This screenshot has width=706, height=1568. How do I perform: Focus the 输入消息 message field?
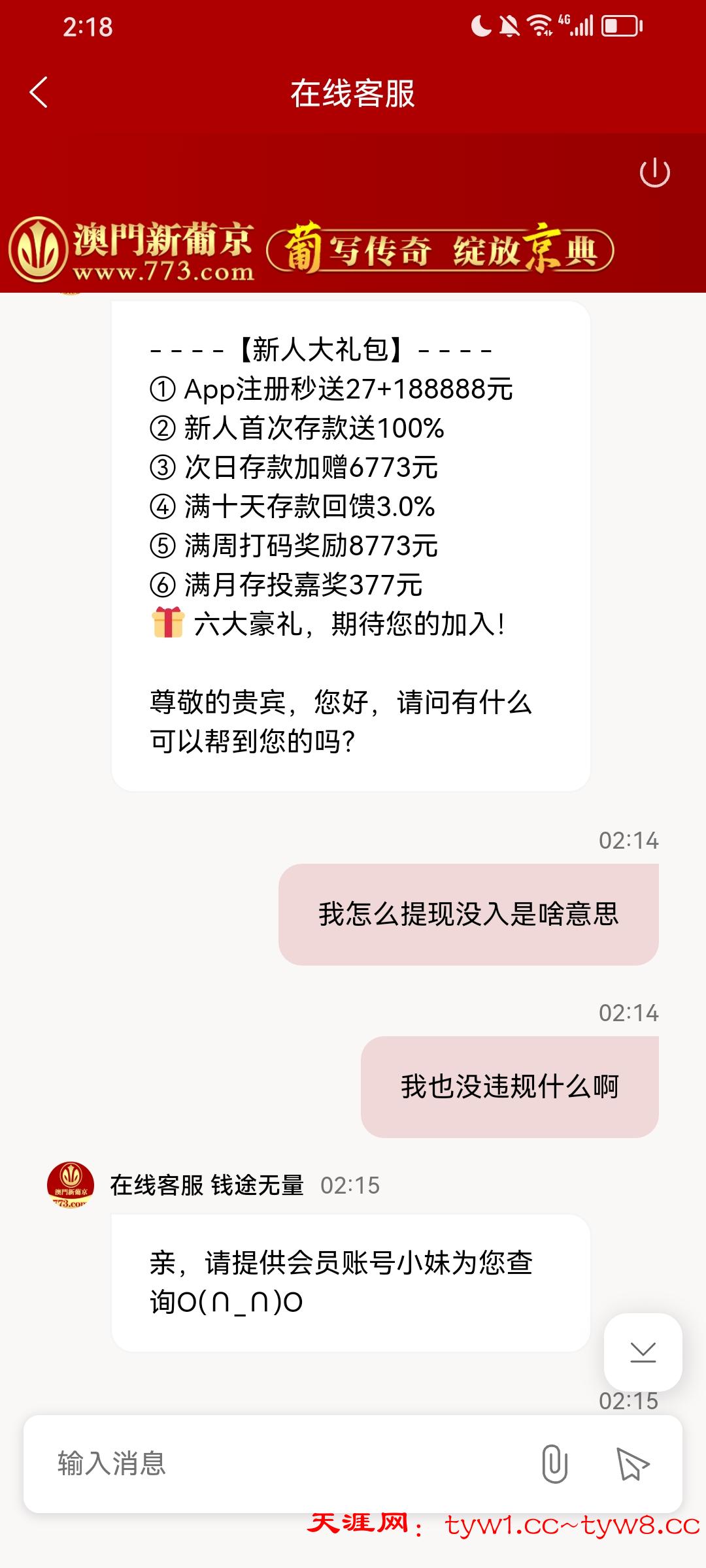281,1463
